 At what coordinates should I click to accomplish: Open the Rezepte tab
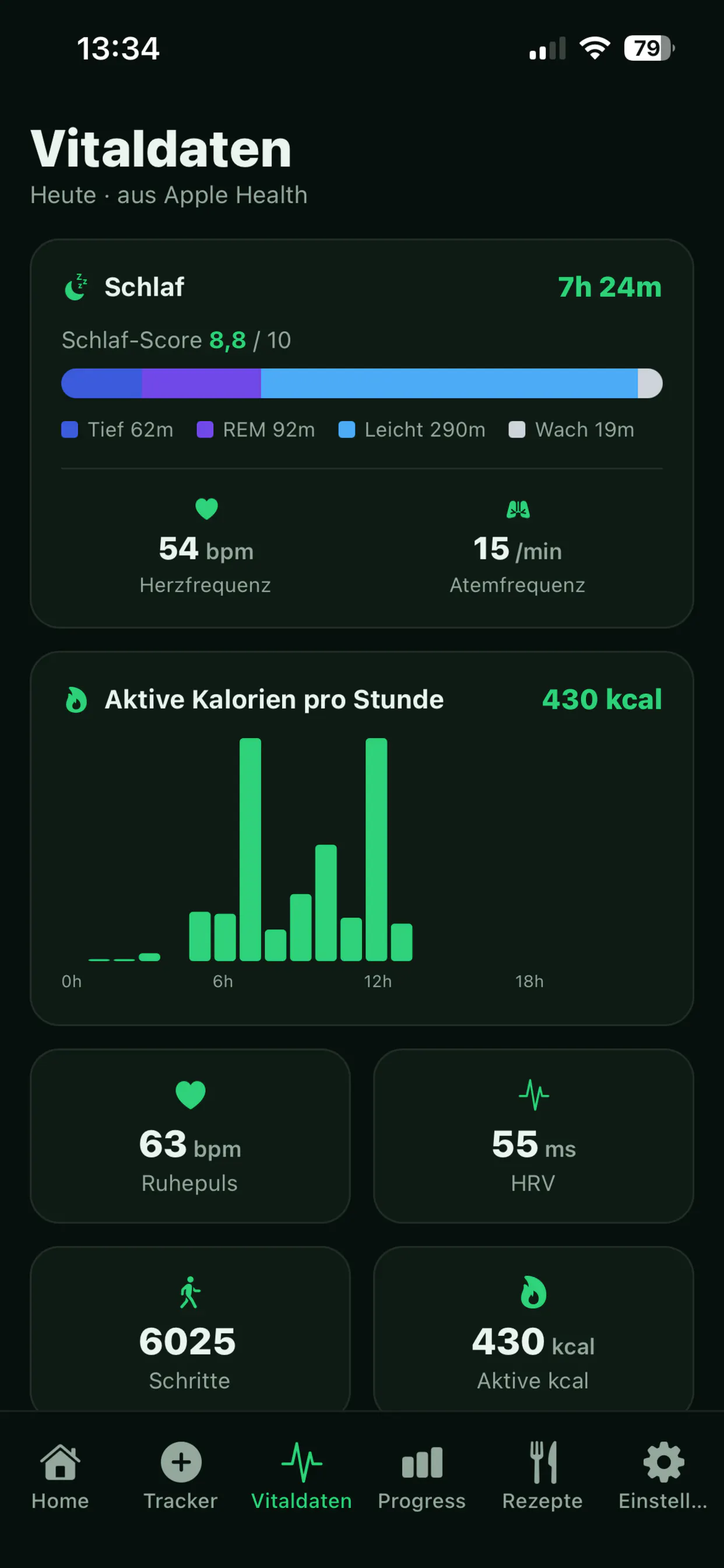pos(542,1475)
